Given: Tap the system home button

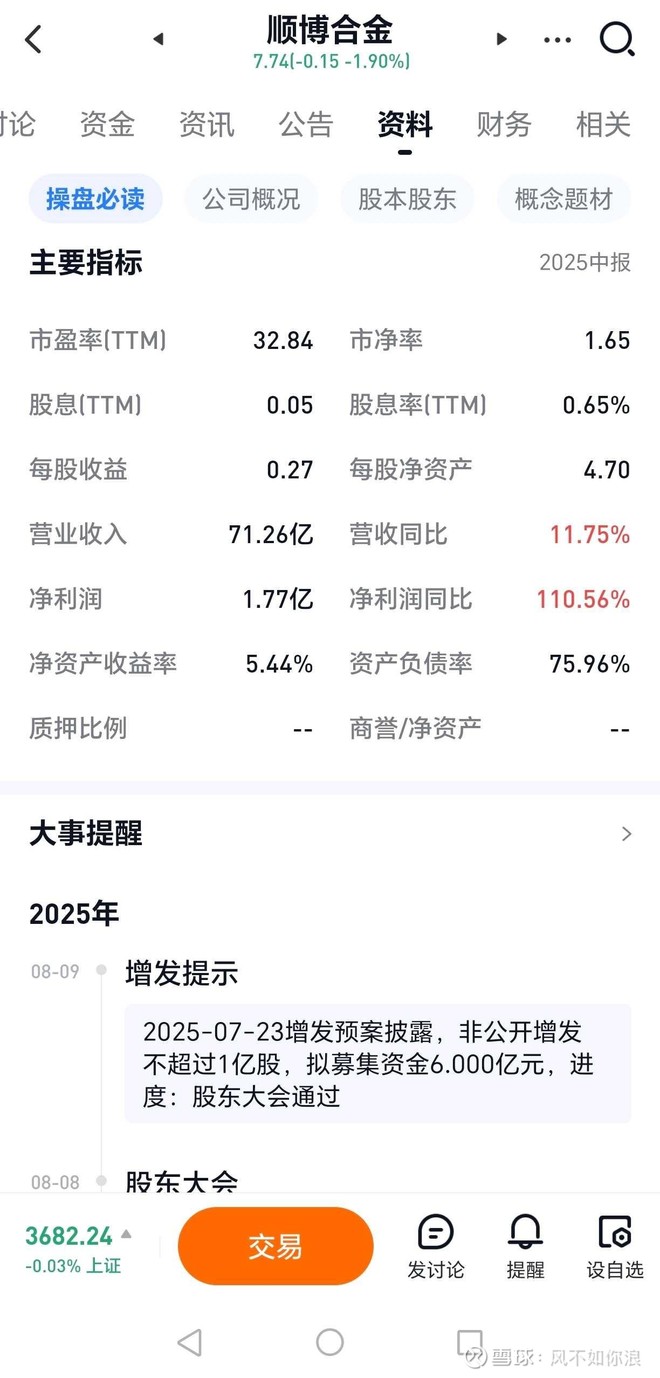Looking at the screenshot, I should pyautogui.click(x=330, y=1342).
